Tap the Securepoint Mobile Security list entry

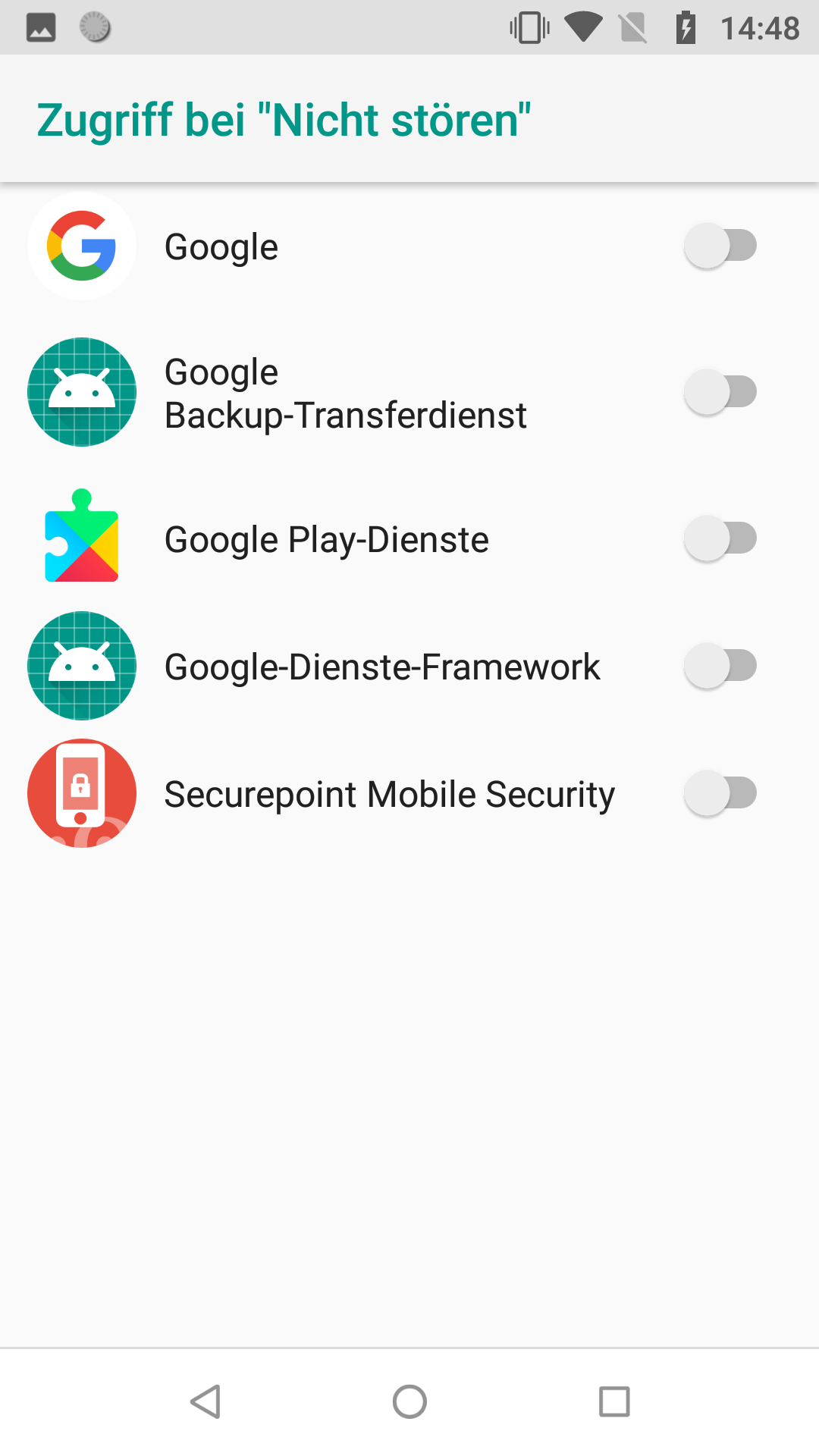coord(390,792)
